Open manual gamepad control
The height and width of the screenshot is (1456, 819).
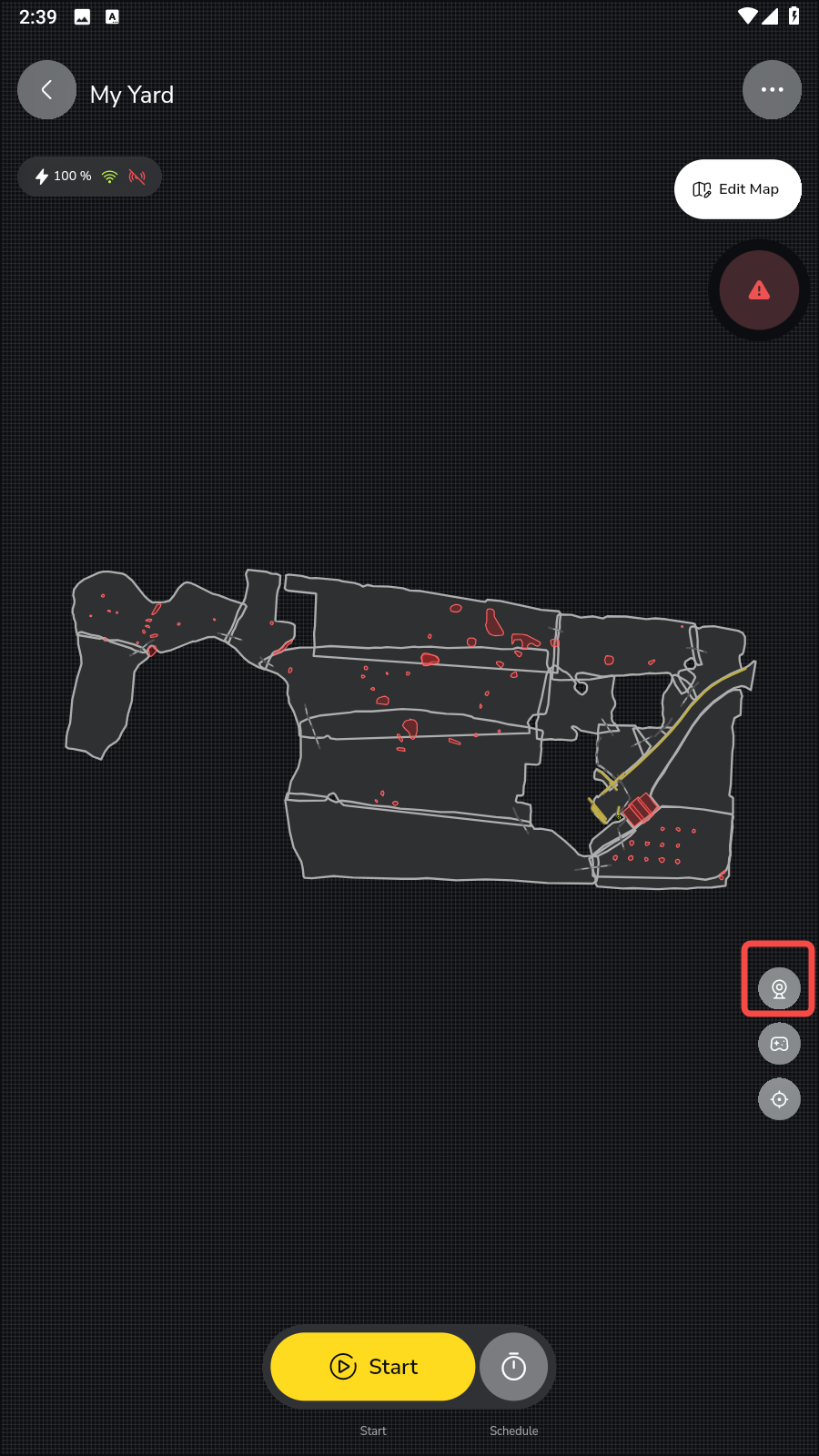click(x=779, y=1044)
